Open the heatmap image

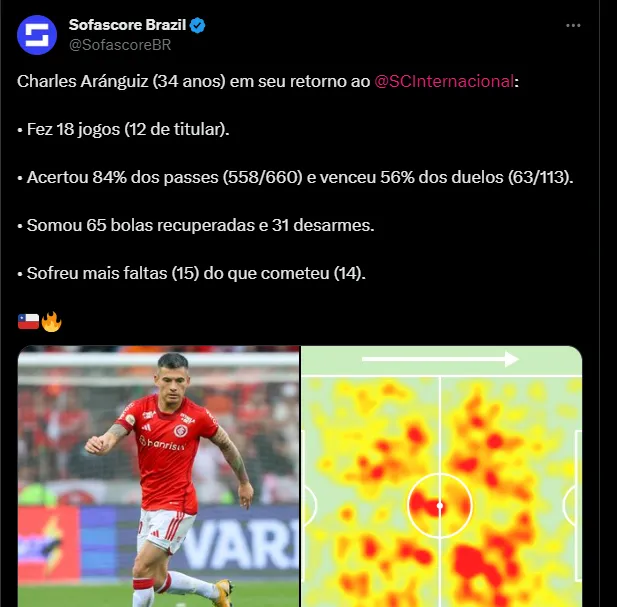click(441, 477)
